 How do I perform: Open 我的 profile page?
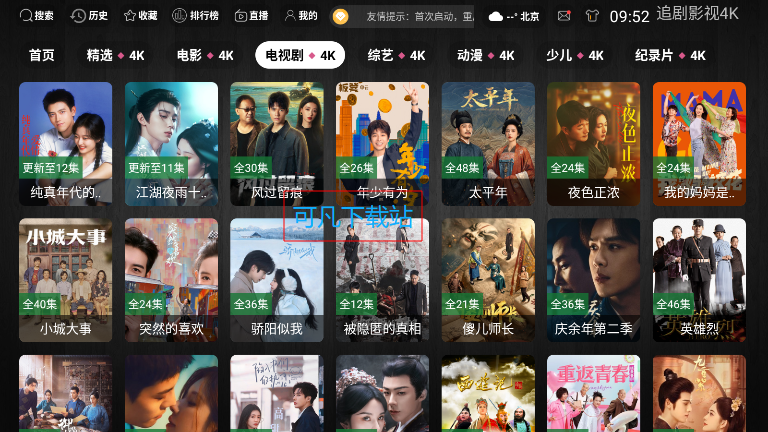300,16
